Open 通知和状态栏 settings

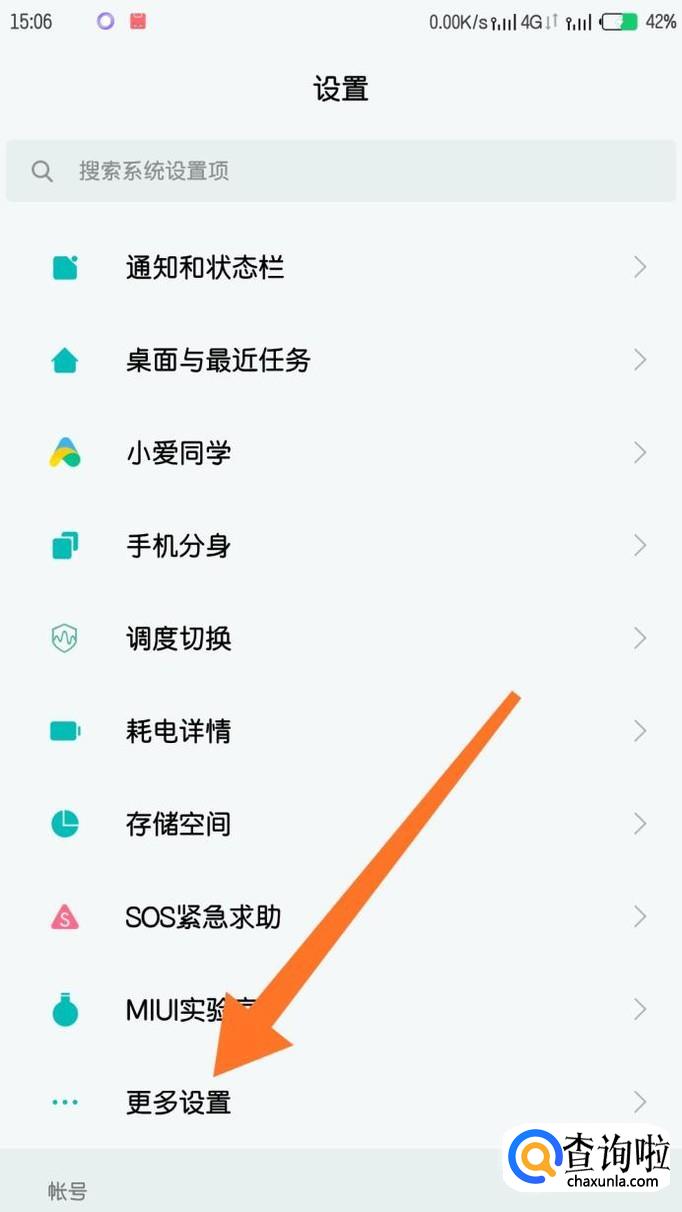pyautogui.click(x=341, y=267)
